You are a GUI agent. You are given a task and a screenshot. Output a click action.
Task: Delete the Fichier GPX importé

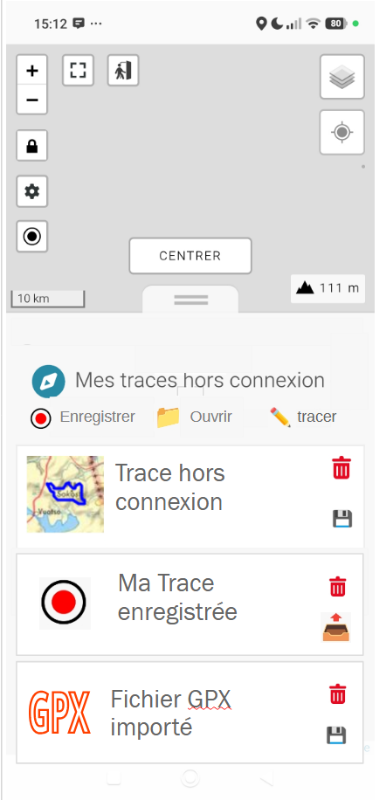point(337,694)
